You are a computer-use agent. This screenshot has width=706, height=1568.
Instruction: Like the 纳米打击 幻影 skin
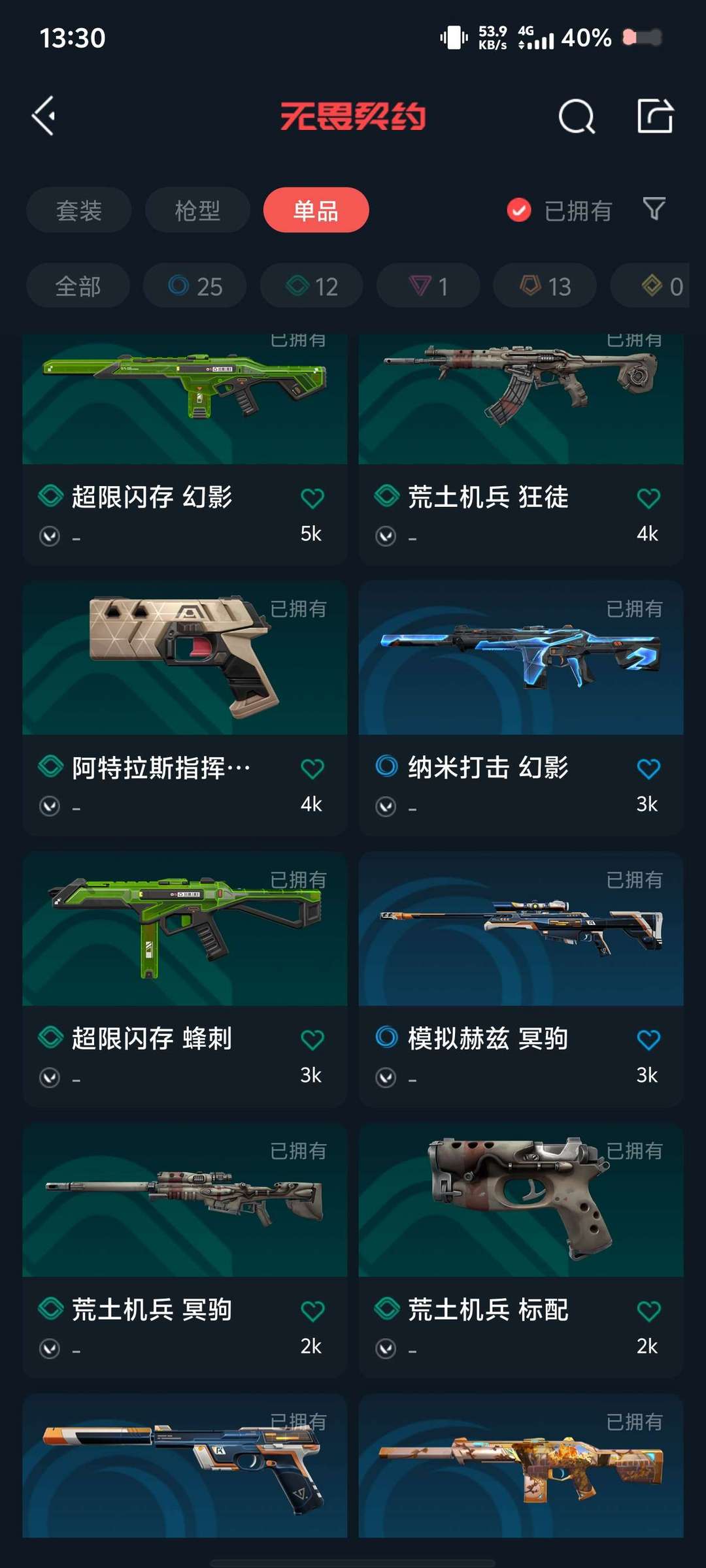(648, 769)
